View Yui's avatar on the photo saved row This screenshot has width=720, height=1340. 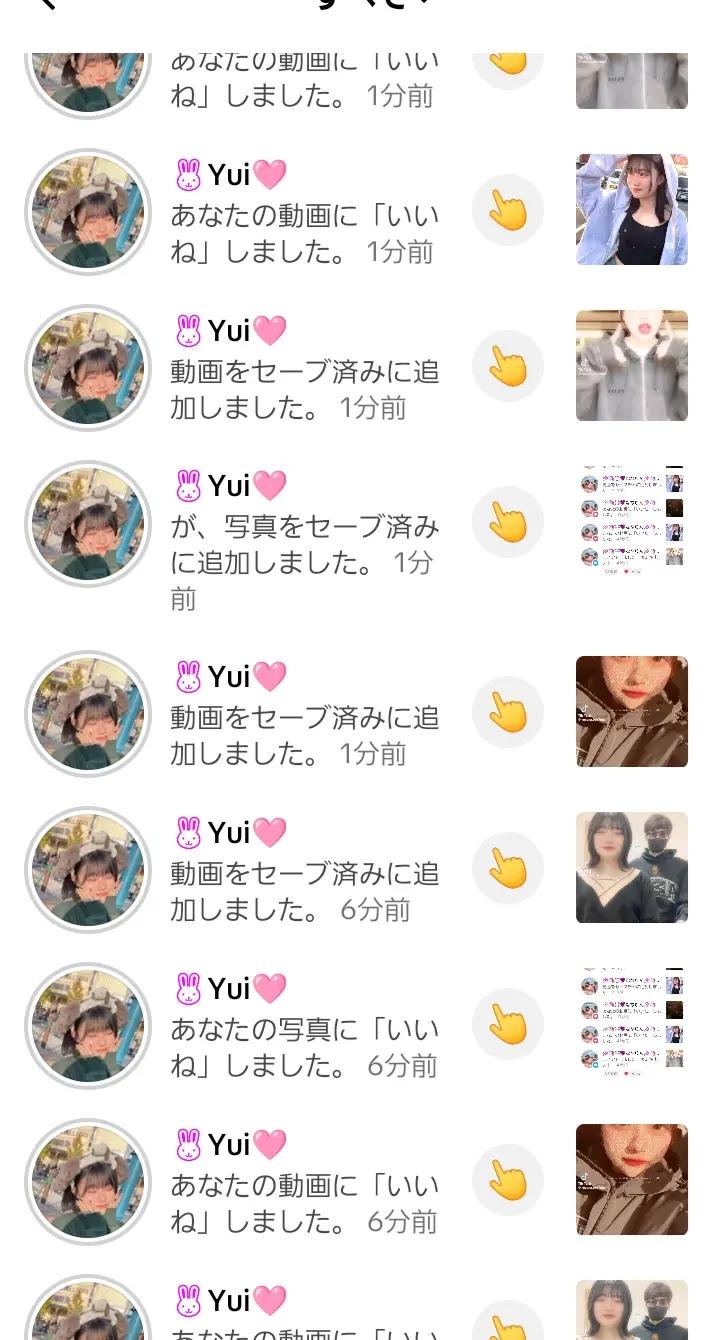[x=88, y=524]
